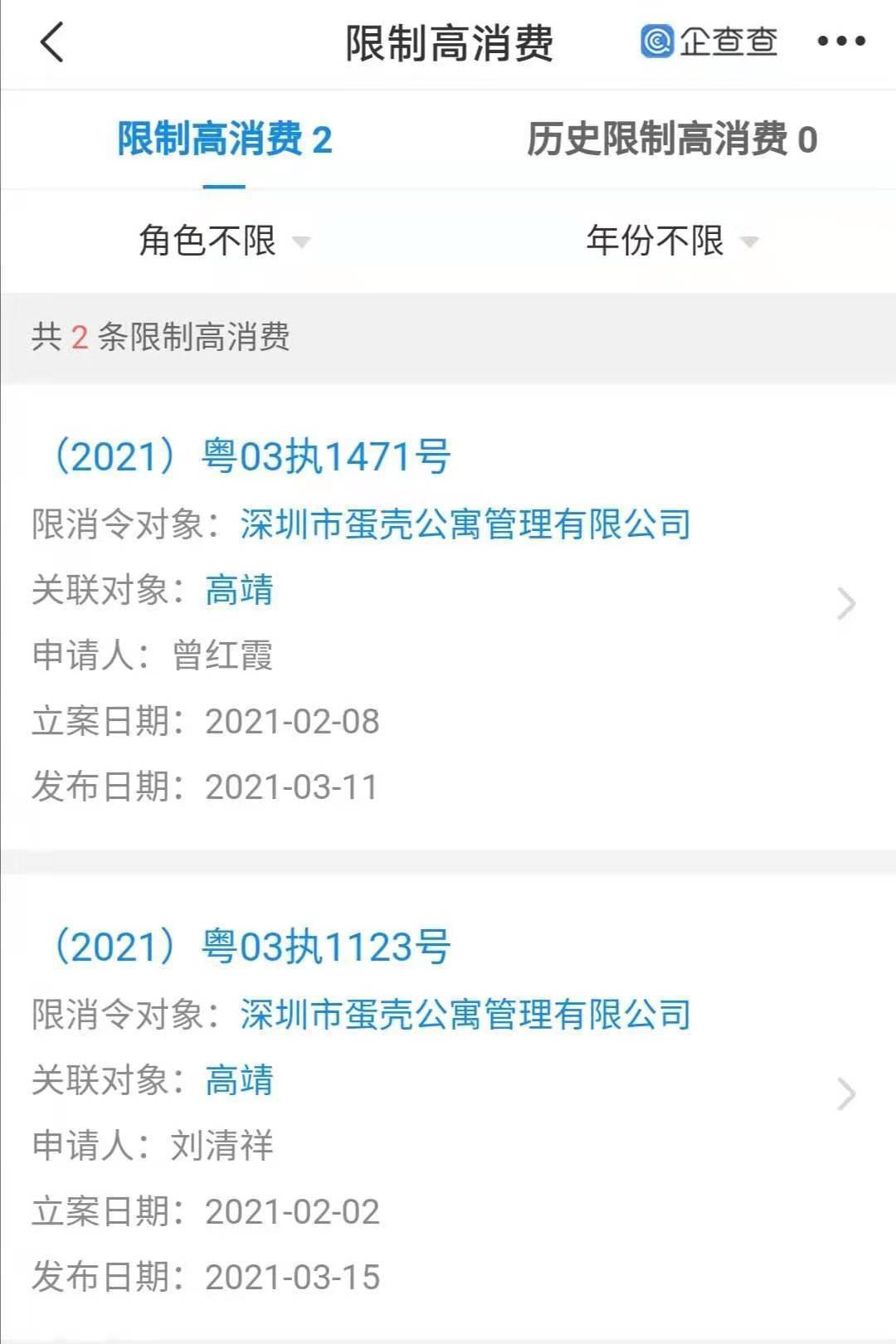Expand the 角色不限 role filter

[222, 241]
